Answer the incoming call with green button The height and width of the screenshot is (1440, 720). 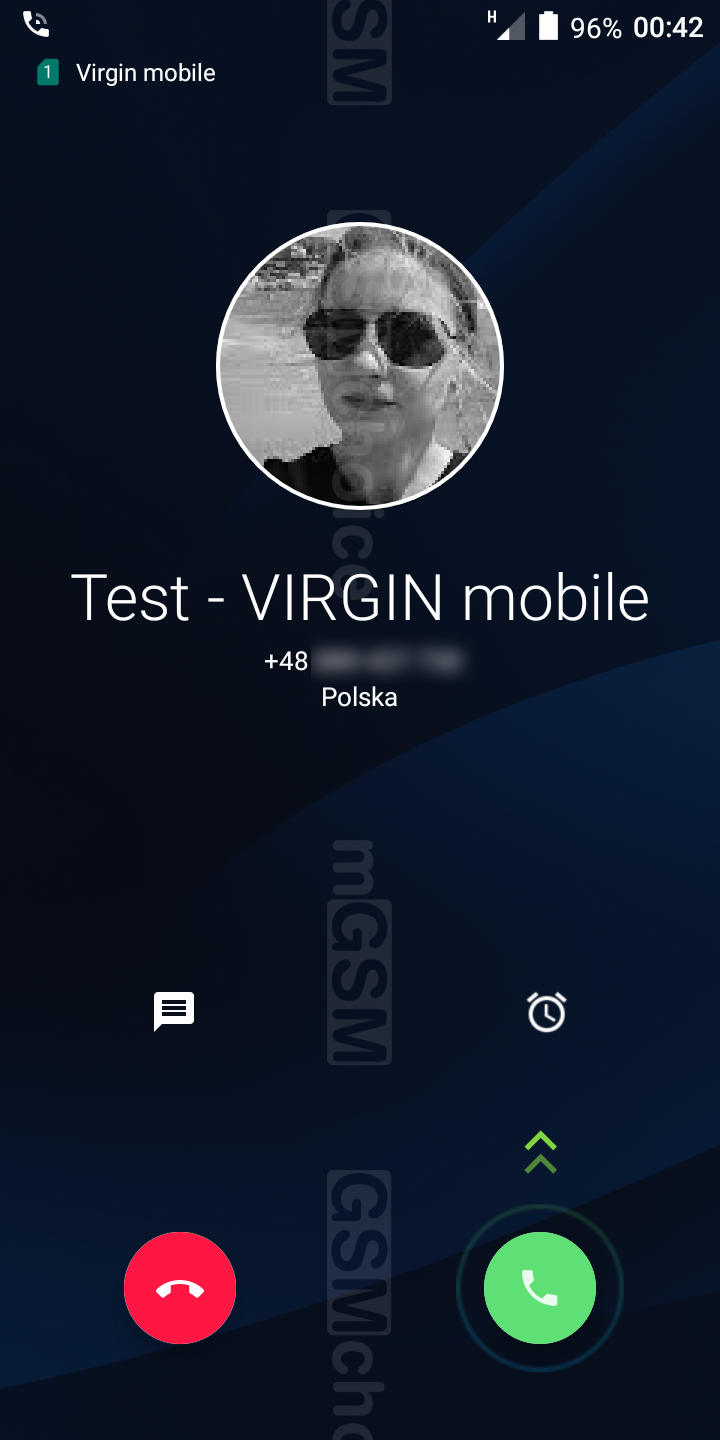pyautogui.click(x=540, y=1288)
